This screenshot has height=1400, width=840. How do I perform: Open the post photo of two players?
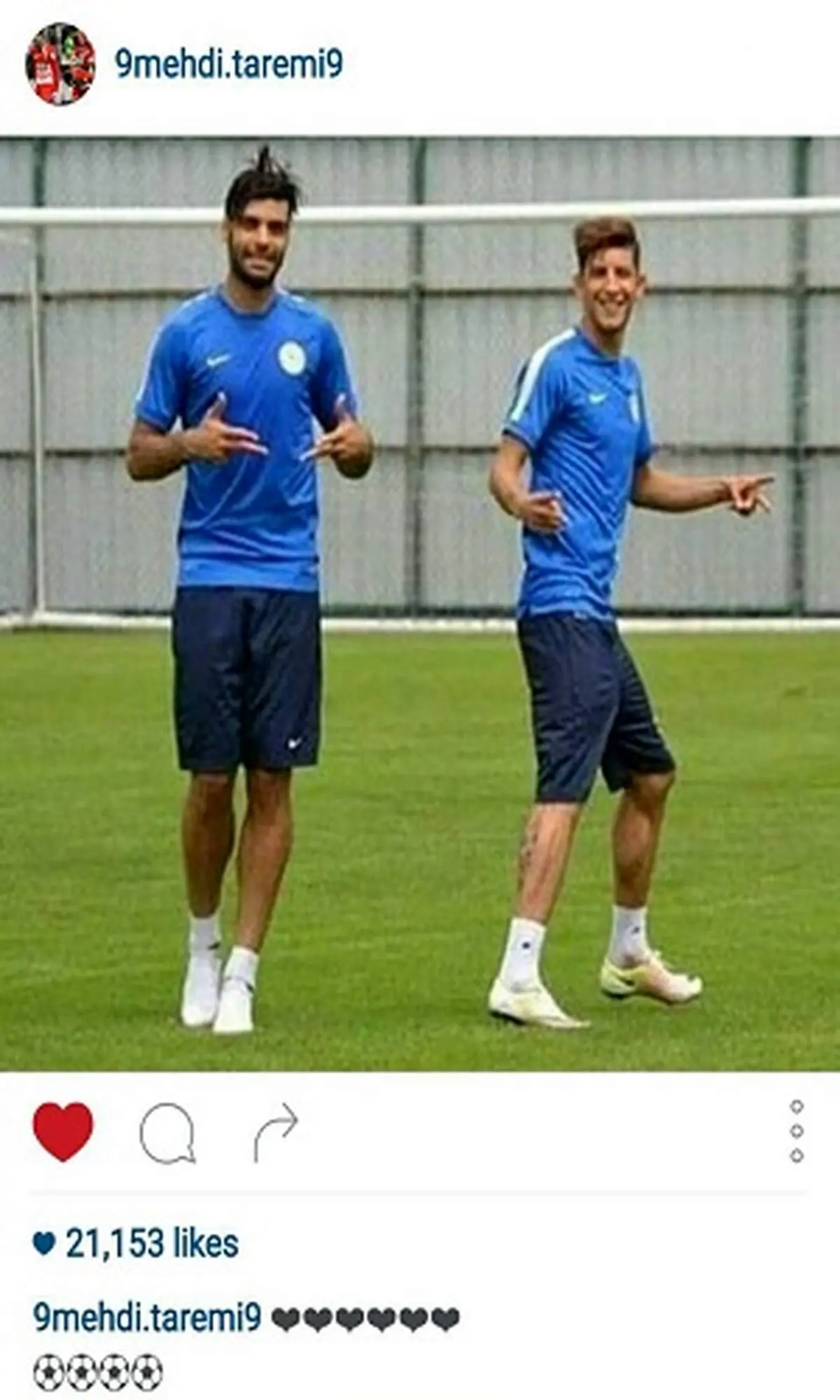[420, 603]
